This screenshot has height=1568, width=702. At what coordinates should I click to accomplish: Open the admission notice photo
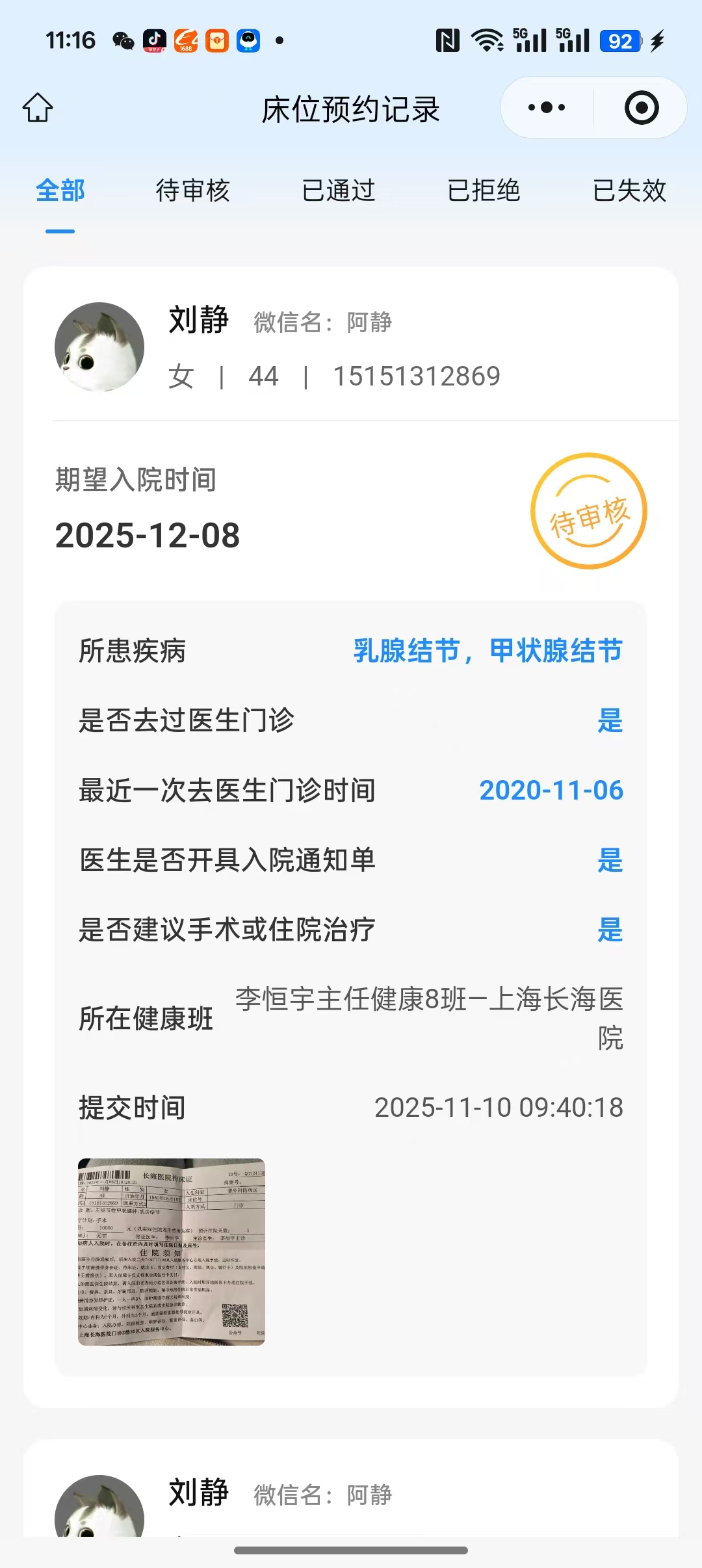point(172,1251)
